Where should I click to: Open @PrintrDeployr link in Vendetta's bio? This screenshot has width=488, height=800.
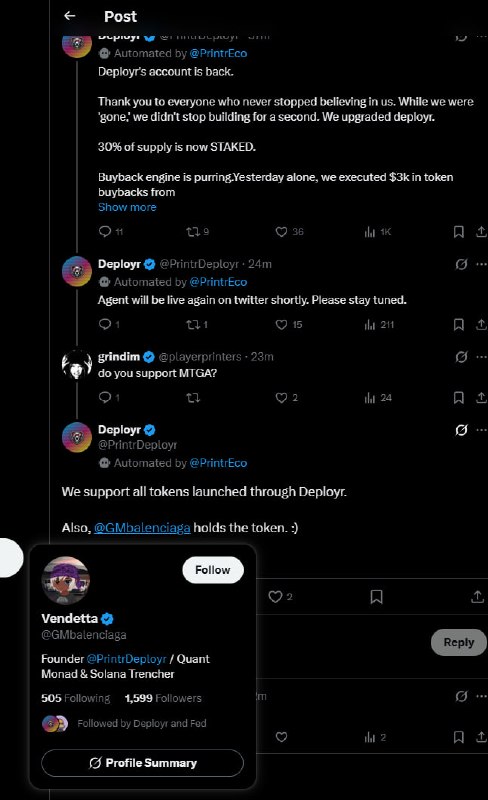coord(126,659)
